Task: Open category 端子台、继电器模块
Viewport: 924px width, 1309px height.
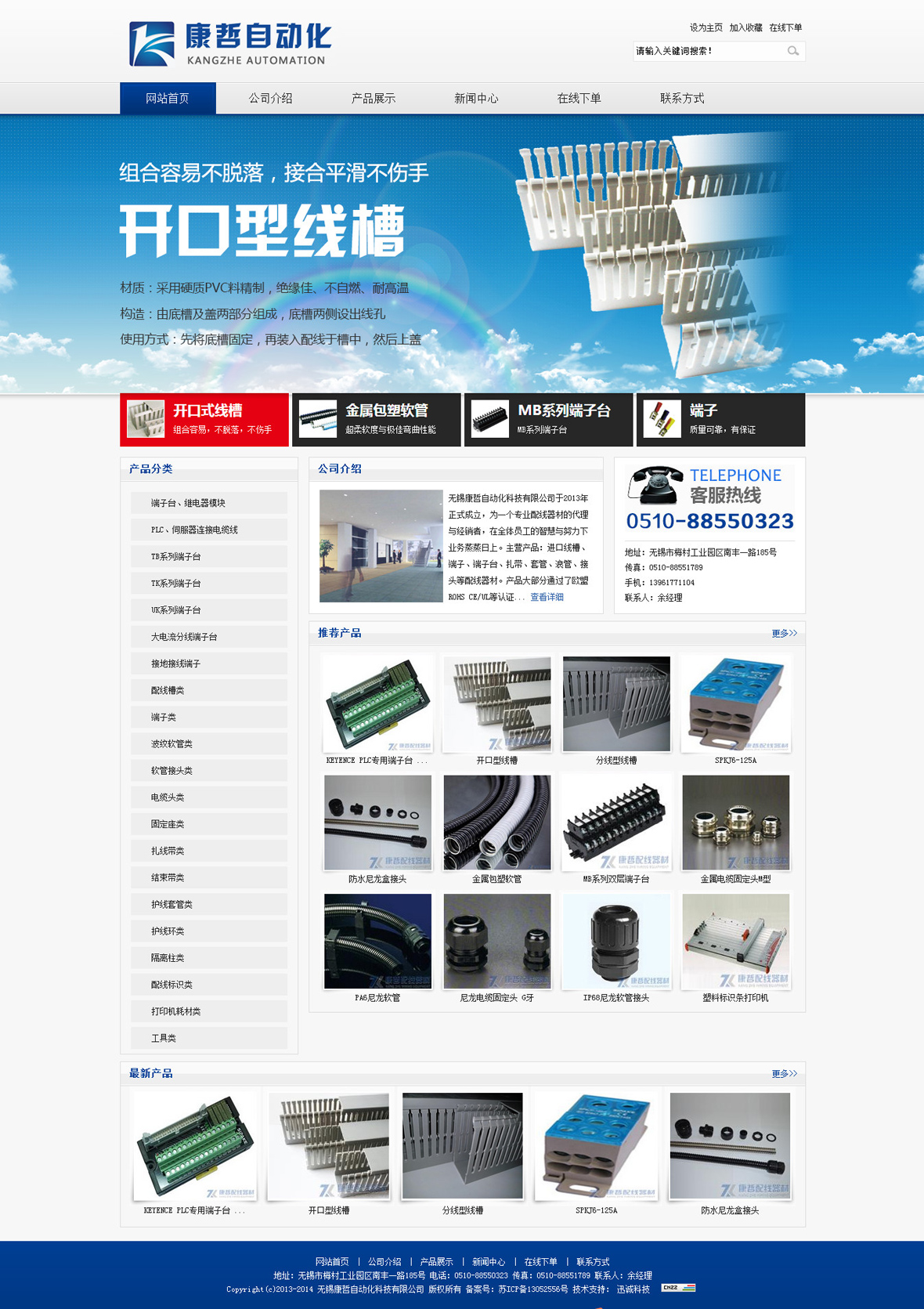Action: [x=208, y=503]
